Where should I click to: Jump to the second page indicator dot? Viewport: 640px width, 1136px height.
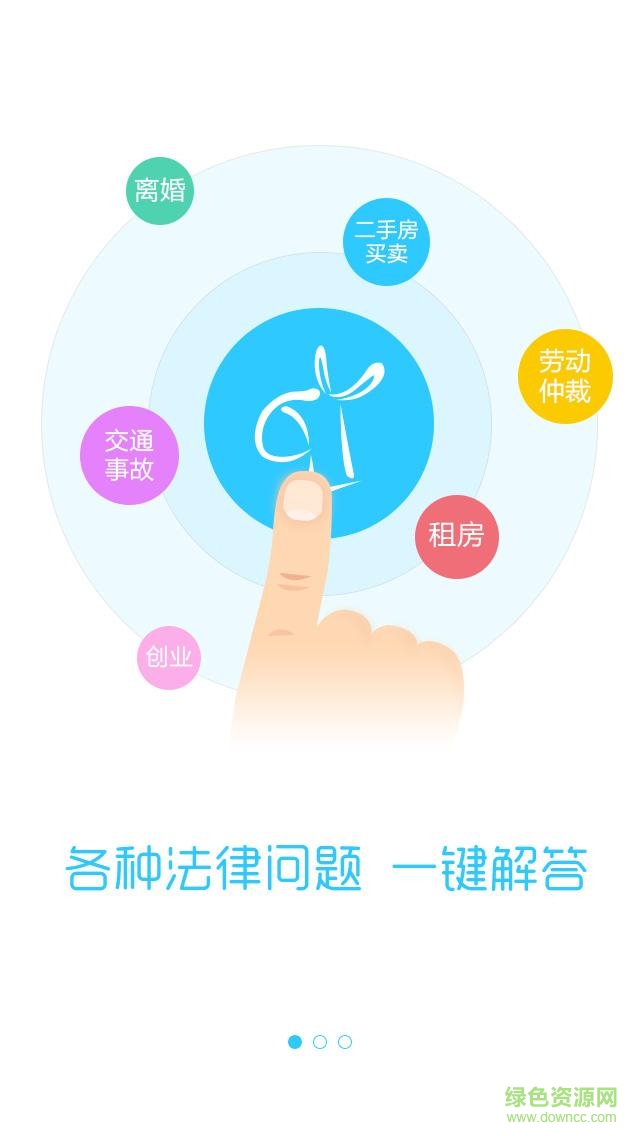point(320,1042)
